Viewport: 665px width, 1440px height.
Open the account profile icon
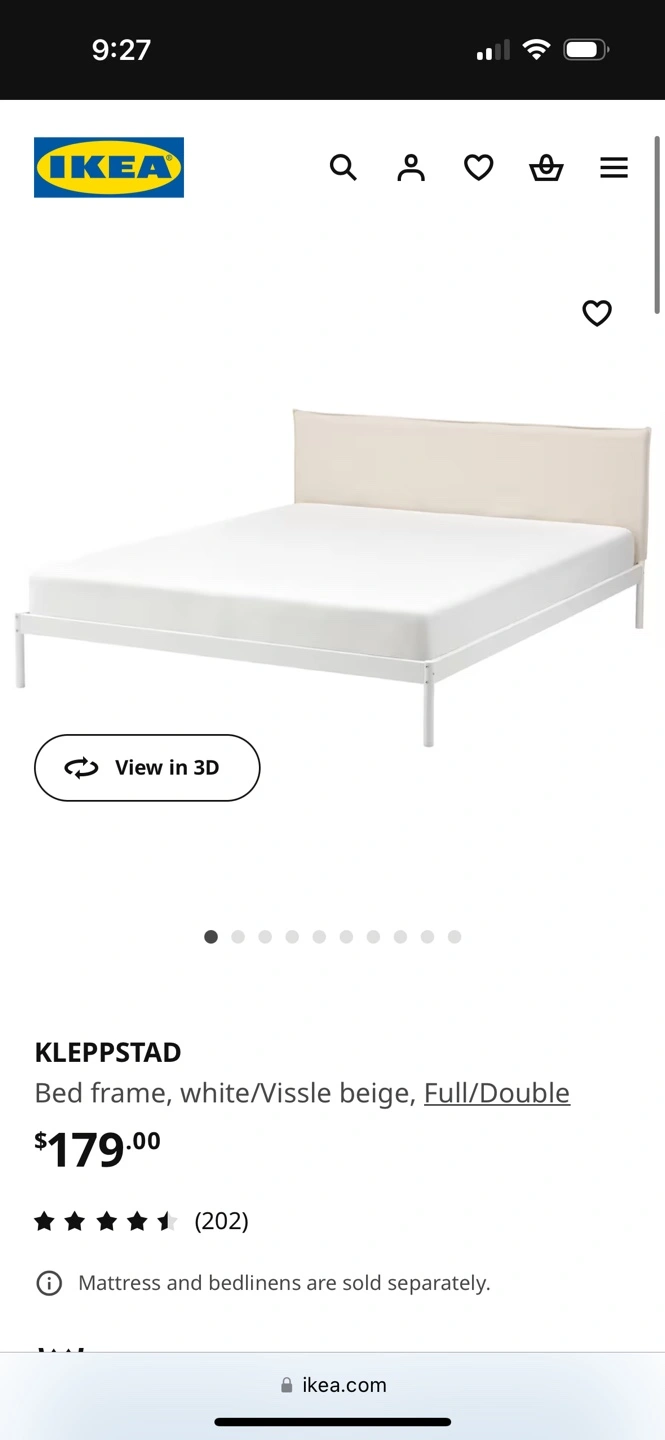[x=411, y=167]
